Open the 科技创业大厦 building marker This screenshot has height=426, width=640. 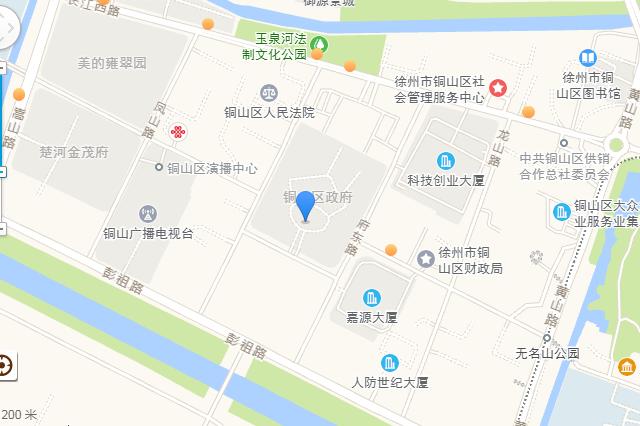[446, 161]
